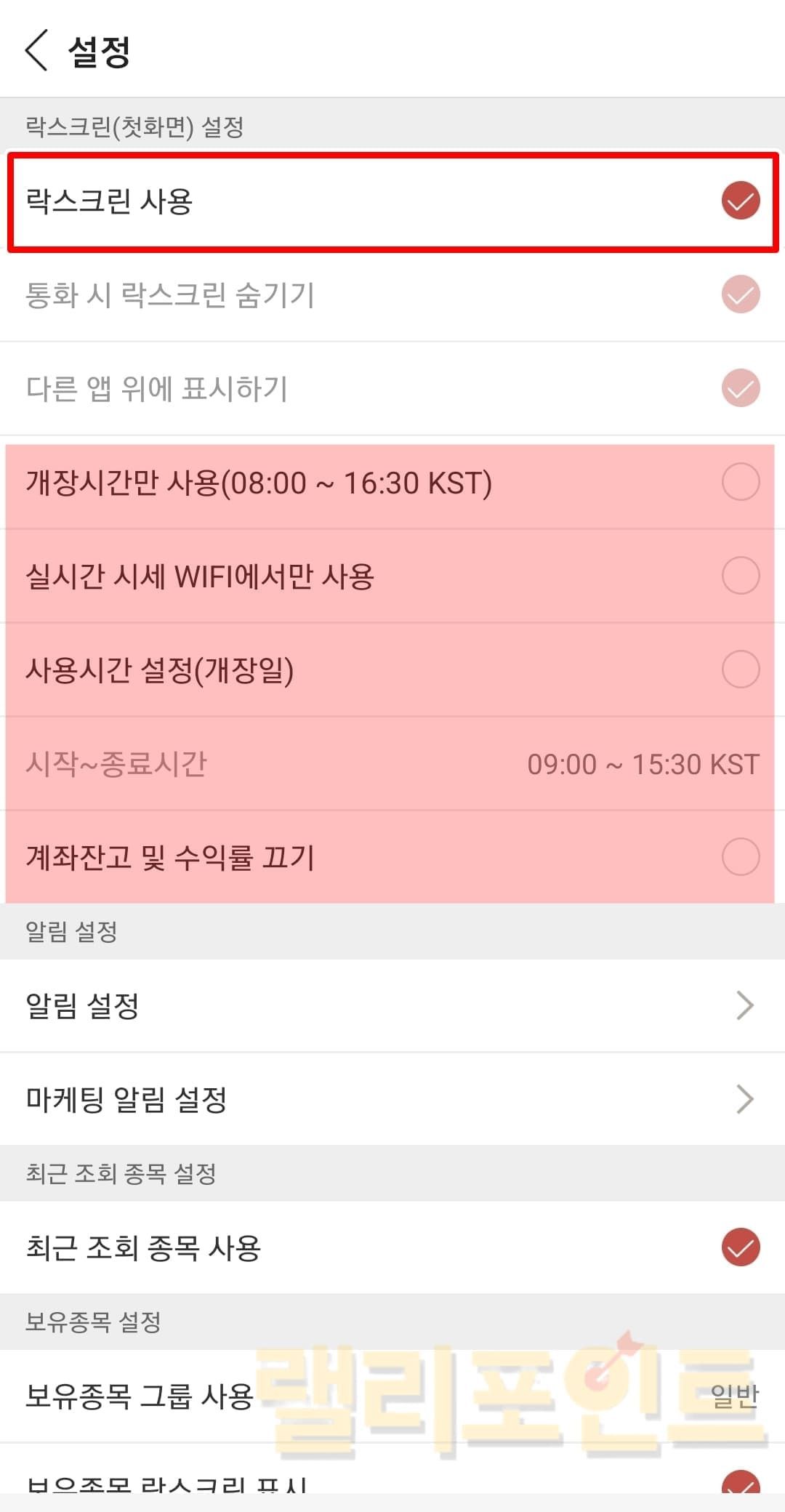
Task: Enable 사용시간 설정(개장일)
Action: (x=740, y=669)
